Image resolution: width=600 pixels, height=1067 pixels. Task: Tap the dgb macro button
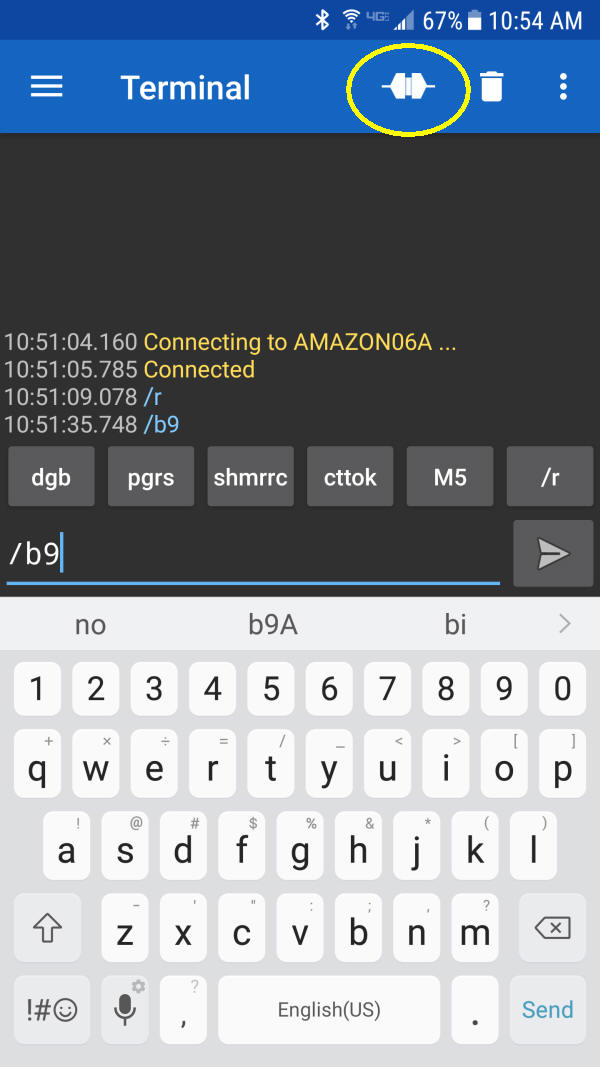coord(51,477)
